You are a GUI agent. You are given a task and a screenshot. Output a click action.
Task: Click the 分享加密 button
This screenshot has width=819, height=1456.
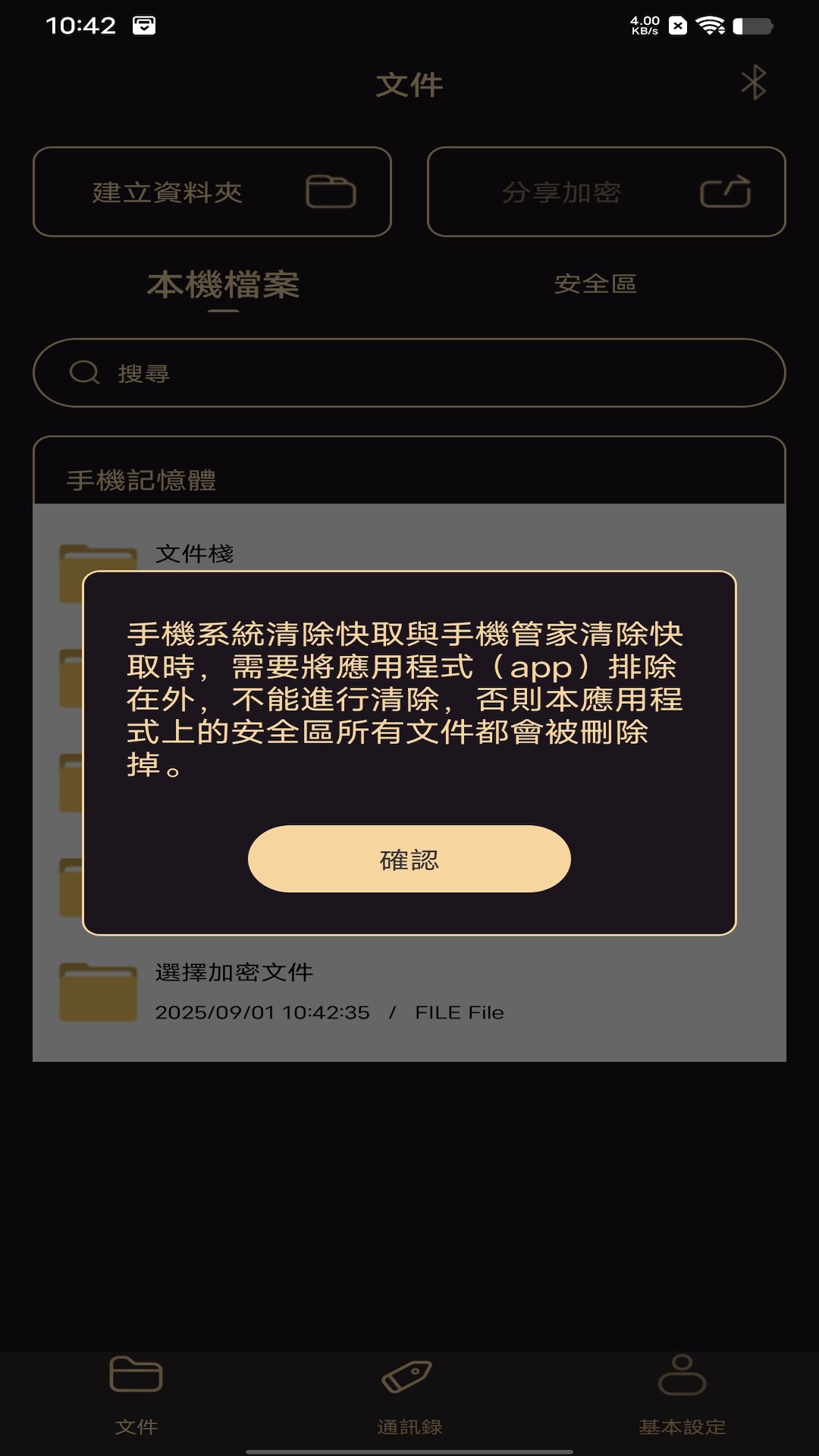[607, 192]
